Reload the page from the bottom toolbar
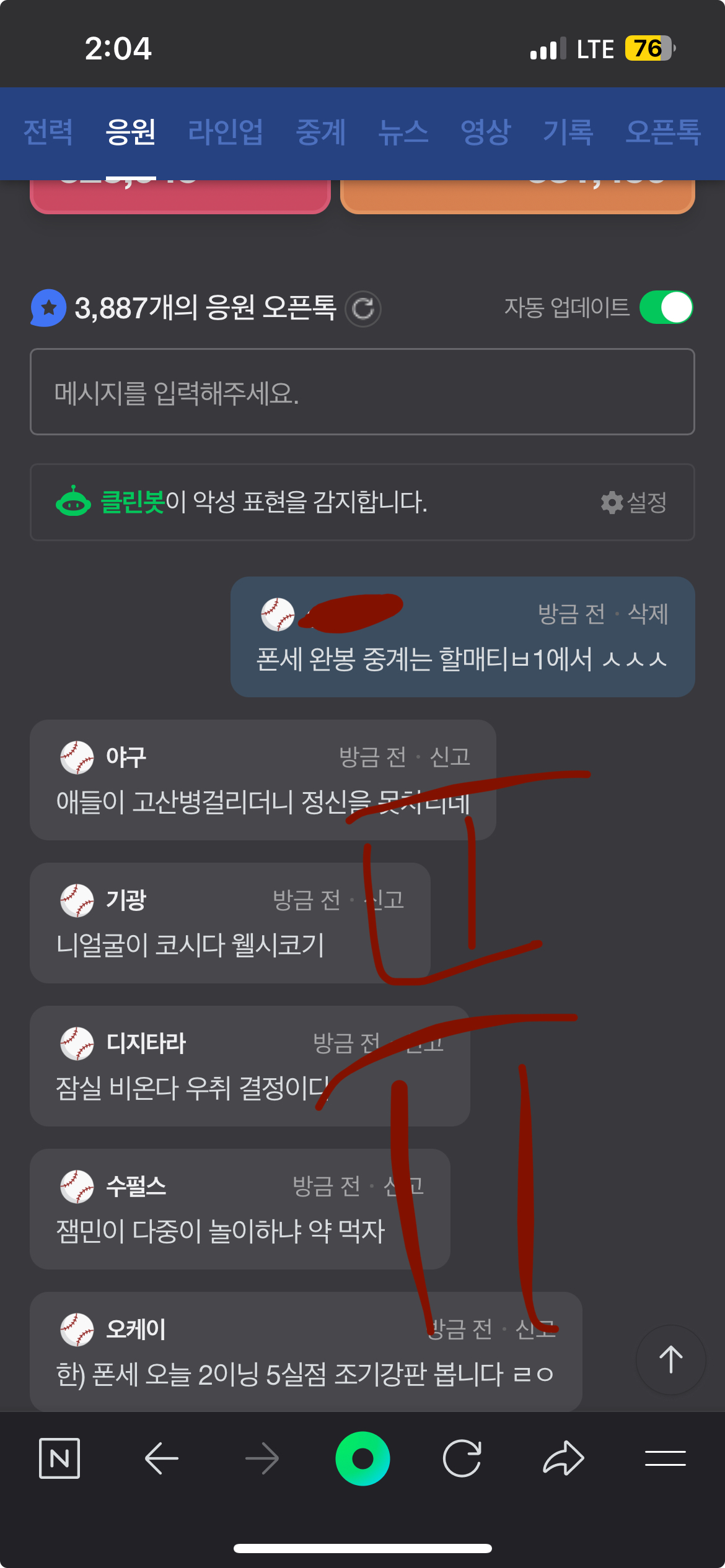The height and width of the screenshot is (1568, 725). pos(462,1458)
